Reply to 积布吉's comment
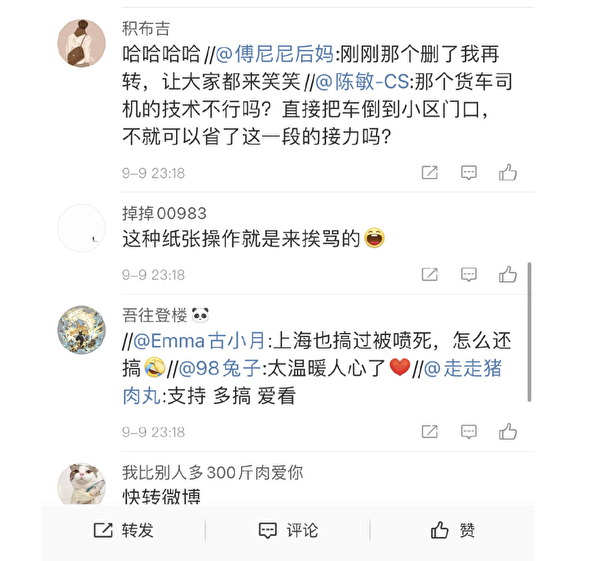This screenshot has width=600, height=561. [468, 173]
